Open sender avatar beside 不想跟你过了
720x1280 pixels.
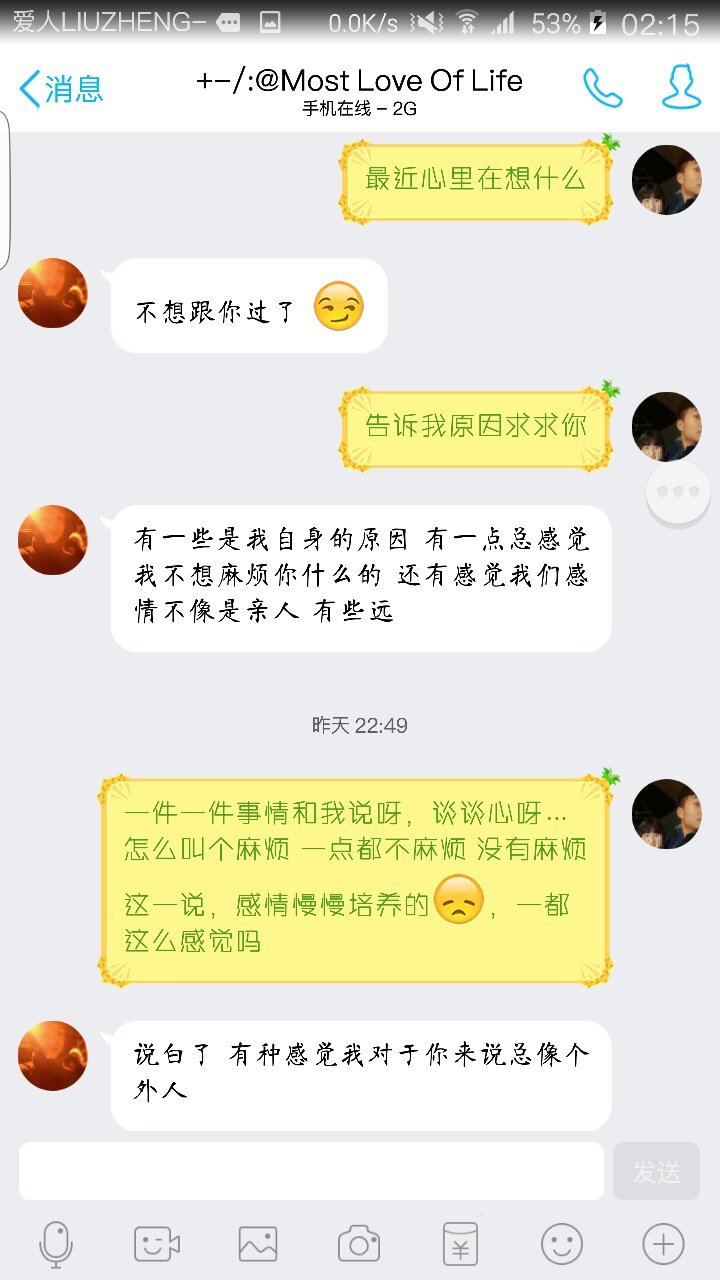(x=53, y=293)
